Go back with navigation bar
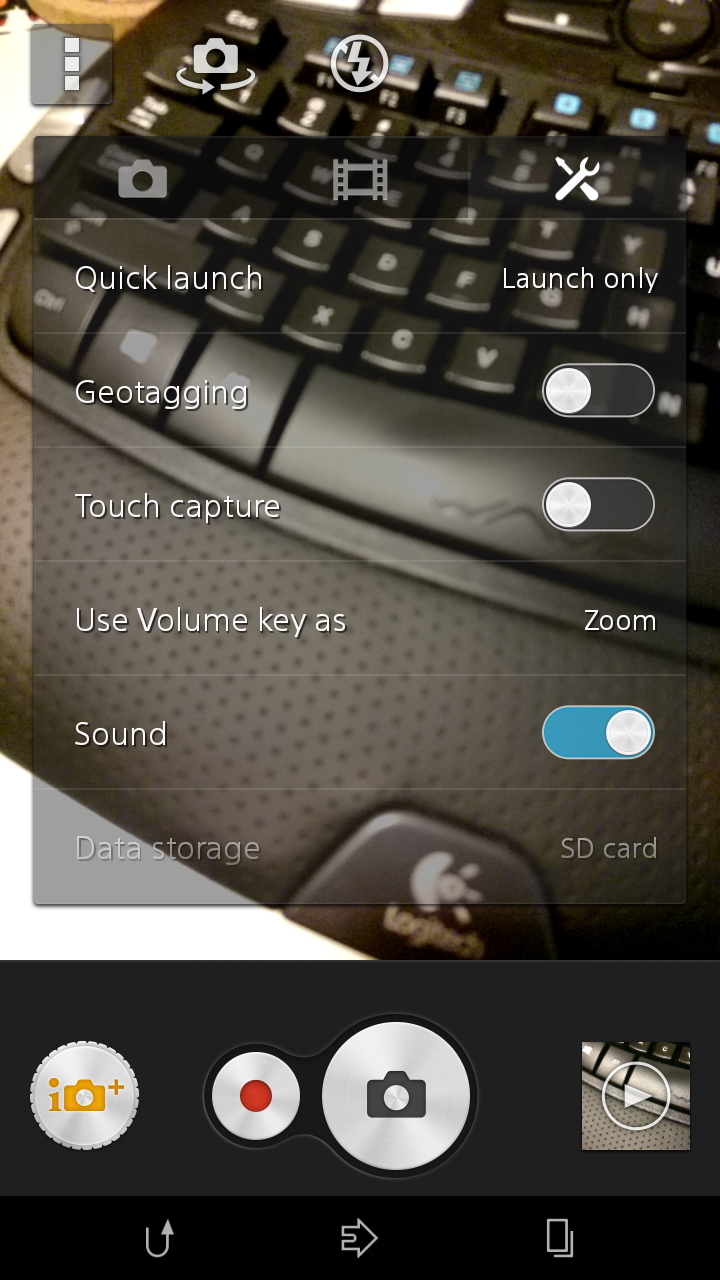The width and height of the screenshot is (720, 1280). (159, 1239)
